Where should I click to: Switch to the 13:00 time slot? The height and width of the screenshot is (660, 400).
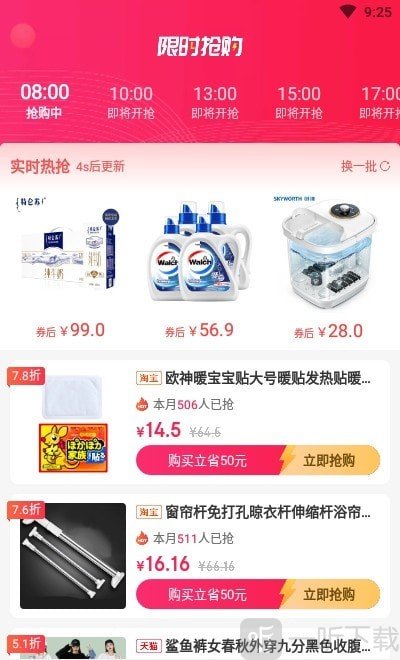click(215, 102)
